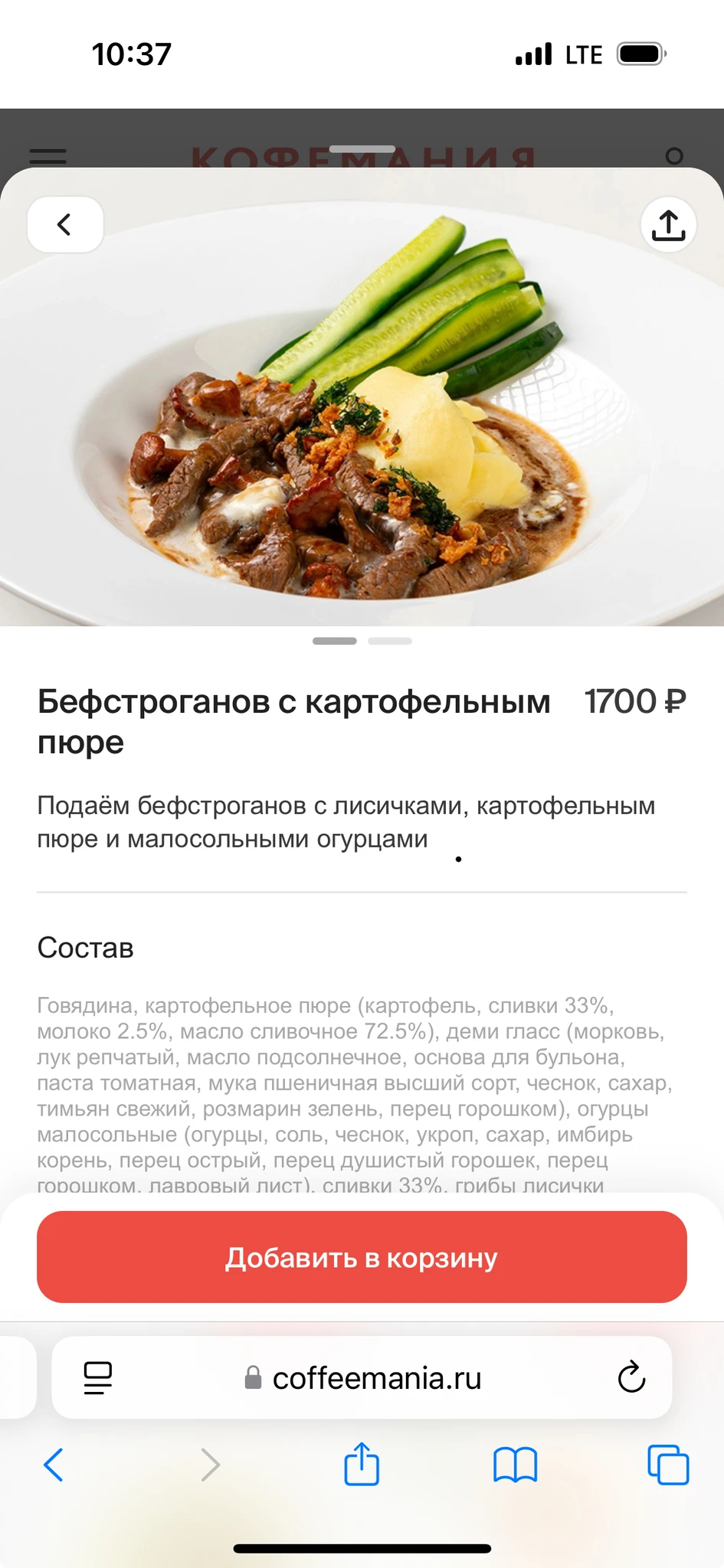The image size is (724, 1568).
Task: Open the Safari page settings menu
Action: (97, 1378)
